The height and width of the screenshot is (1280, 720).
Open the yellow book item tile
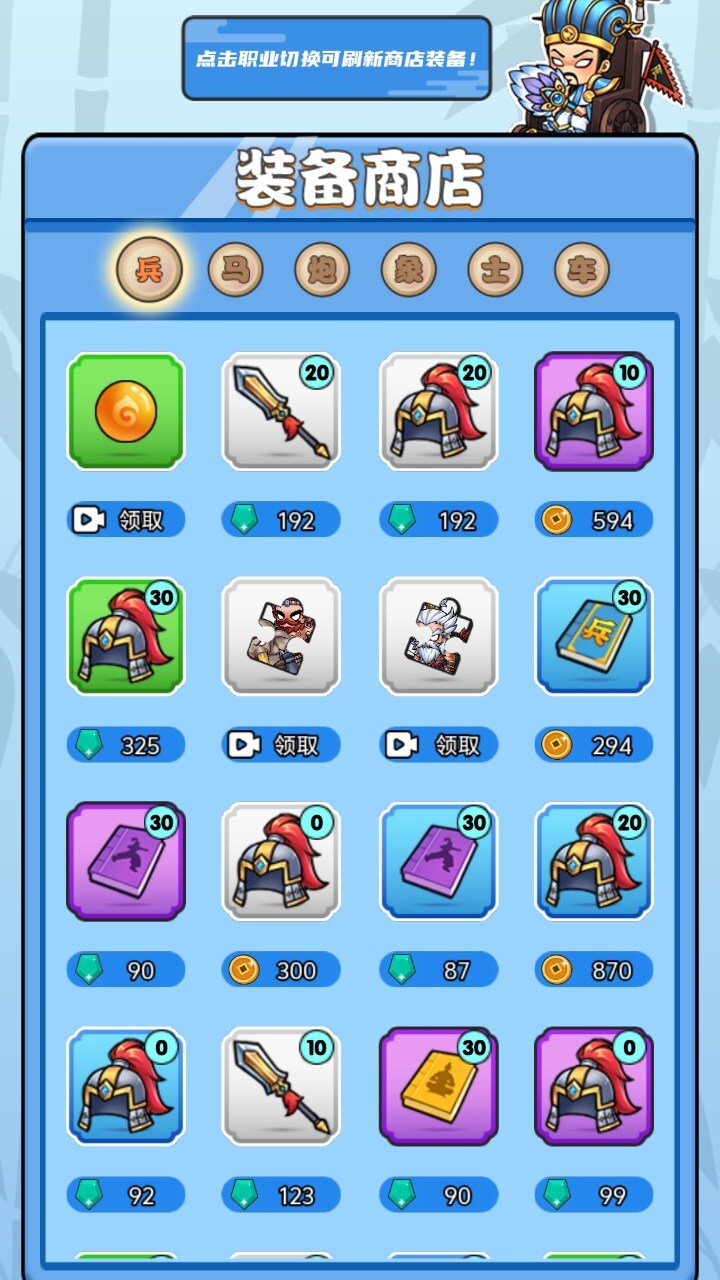(x=438, y=1086)
